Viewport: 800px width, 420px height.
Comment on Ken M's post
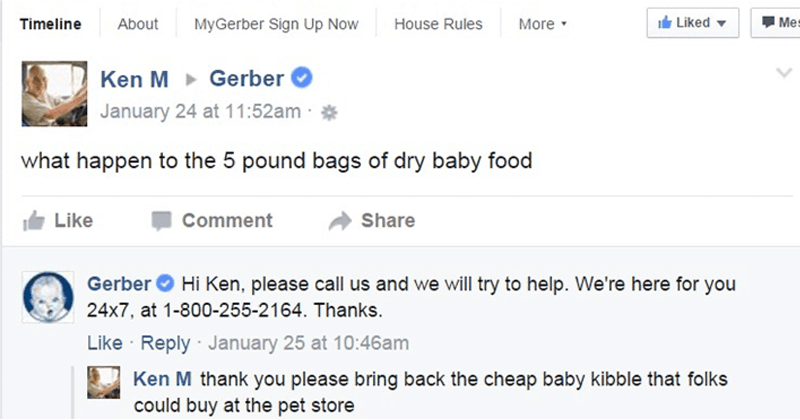212,220
